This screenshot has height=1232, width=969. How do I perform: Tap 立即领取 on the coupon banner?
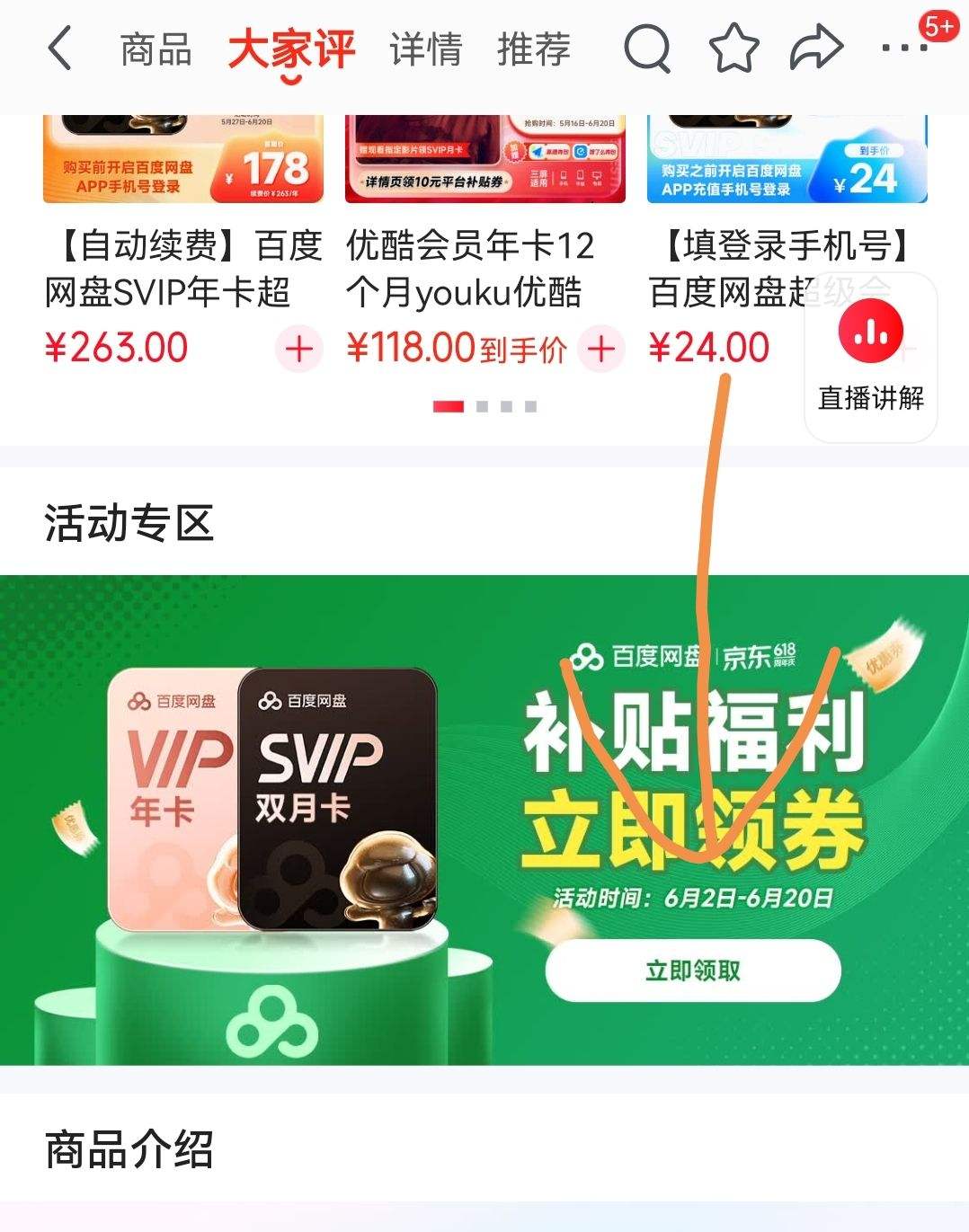click(692, 971)
